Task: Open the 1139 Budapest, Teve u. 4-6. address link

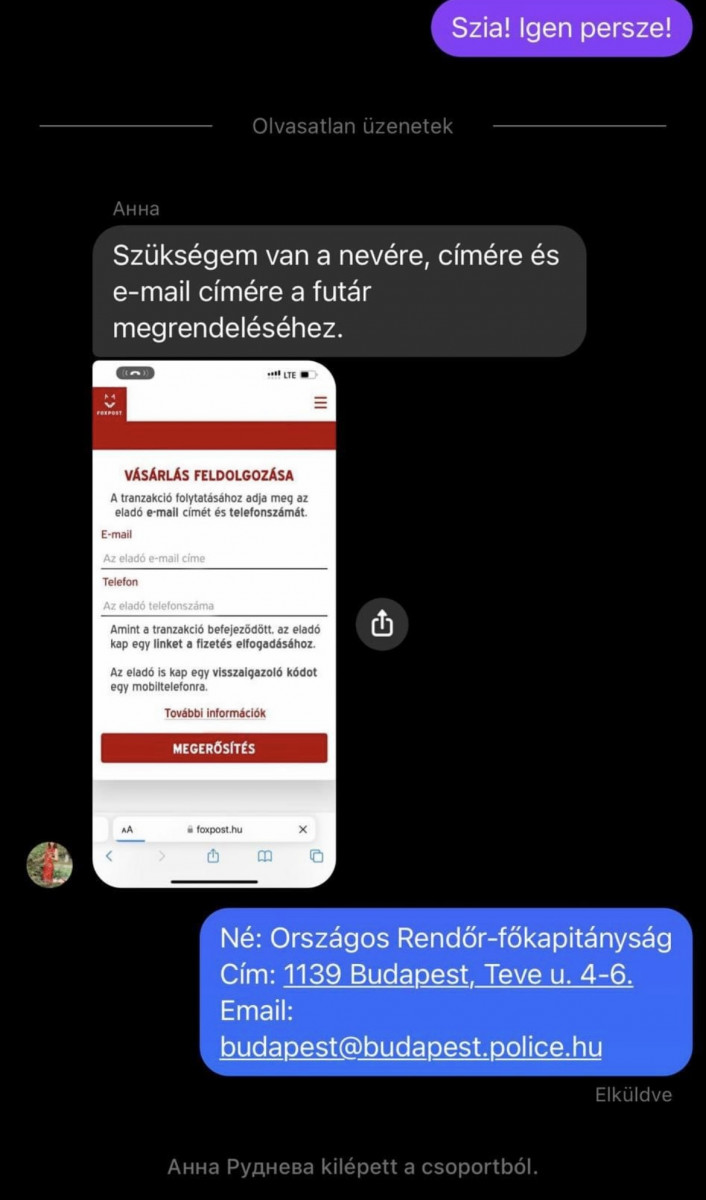Action: [458, 974]
